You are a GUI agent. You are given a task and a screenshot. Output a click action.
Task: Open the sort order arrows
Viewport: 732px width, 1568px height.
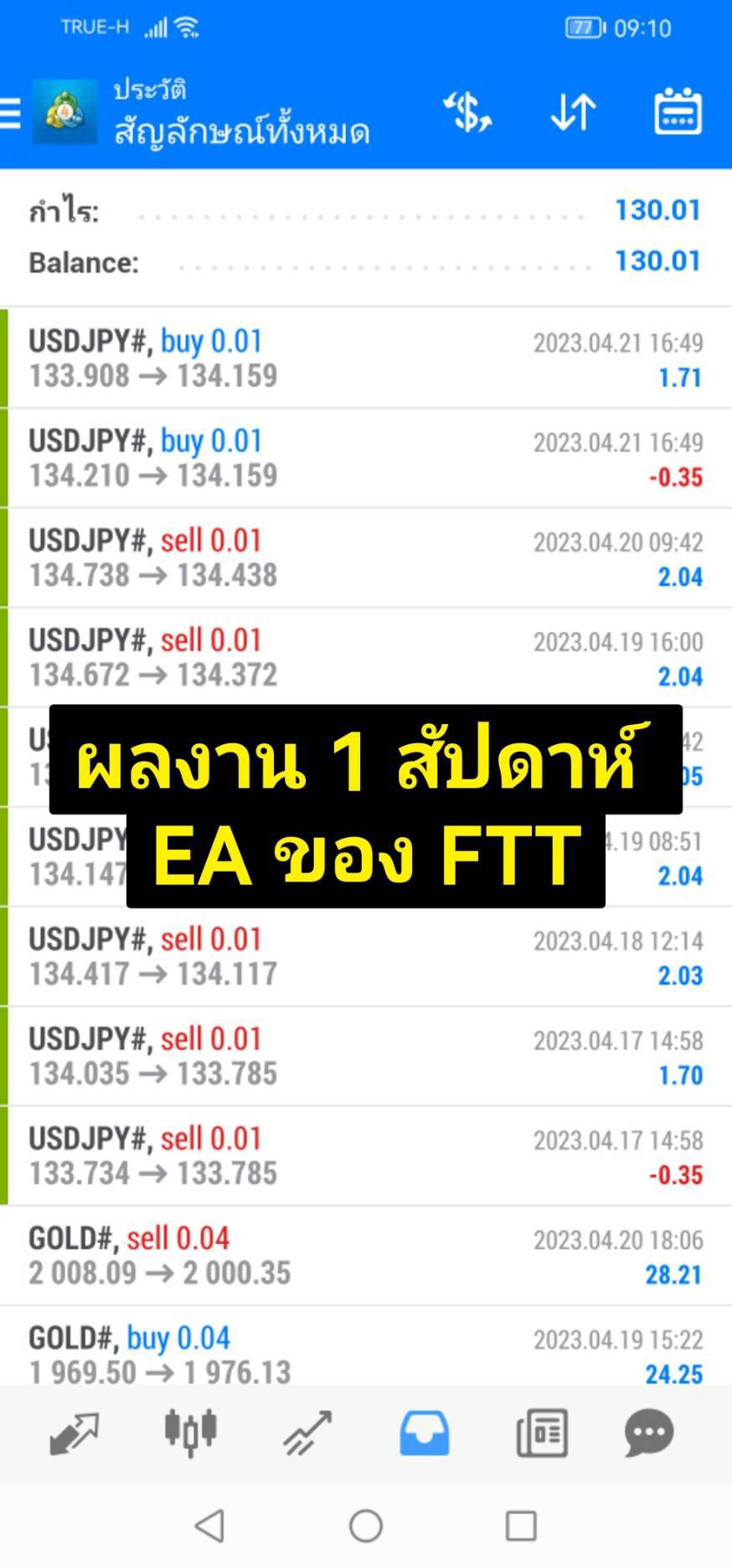[573, 112]
